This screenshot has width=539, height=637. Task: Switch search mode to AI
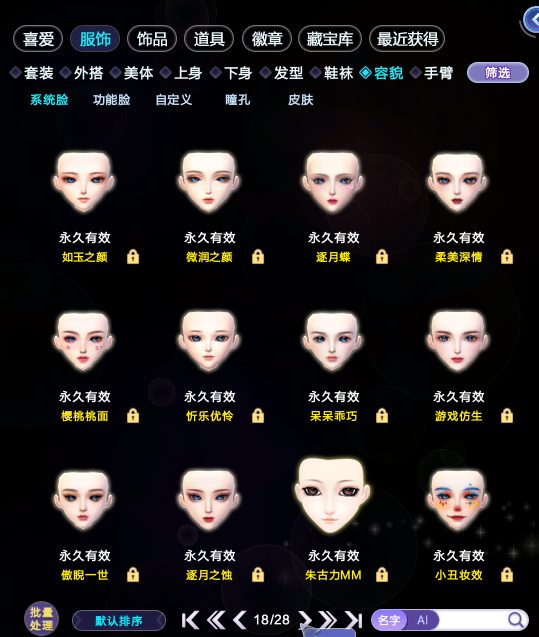pos(422,620)
